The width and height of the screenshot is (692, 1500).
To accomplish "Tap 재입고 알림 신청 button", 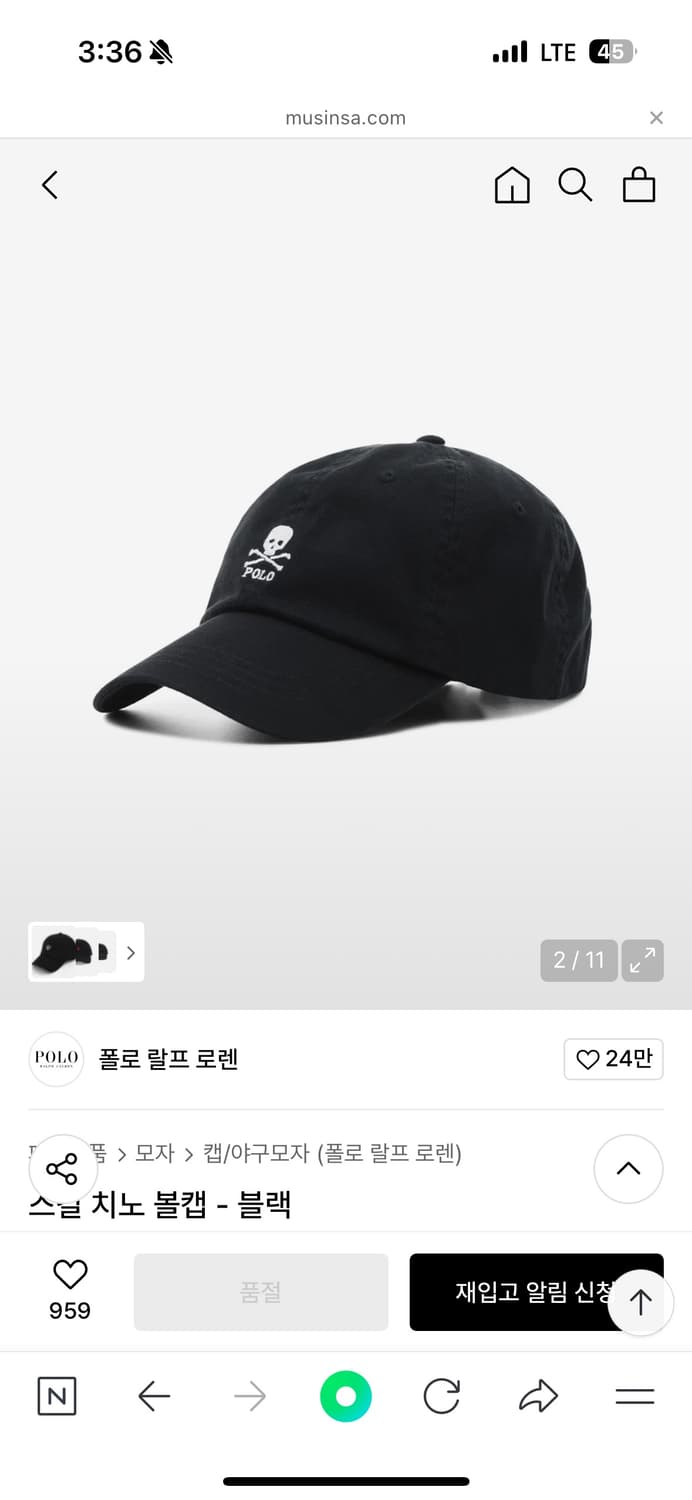I will [x=520, y=1292].
